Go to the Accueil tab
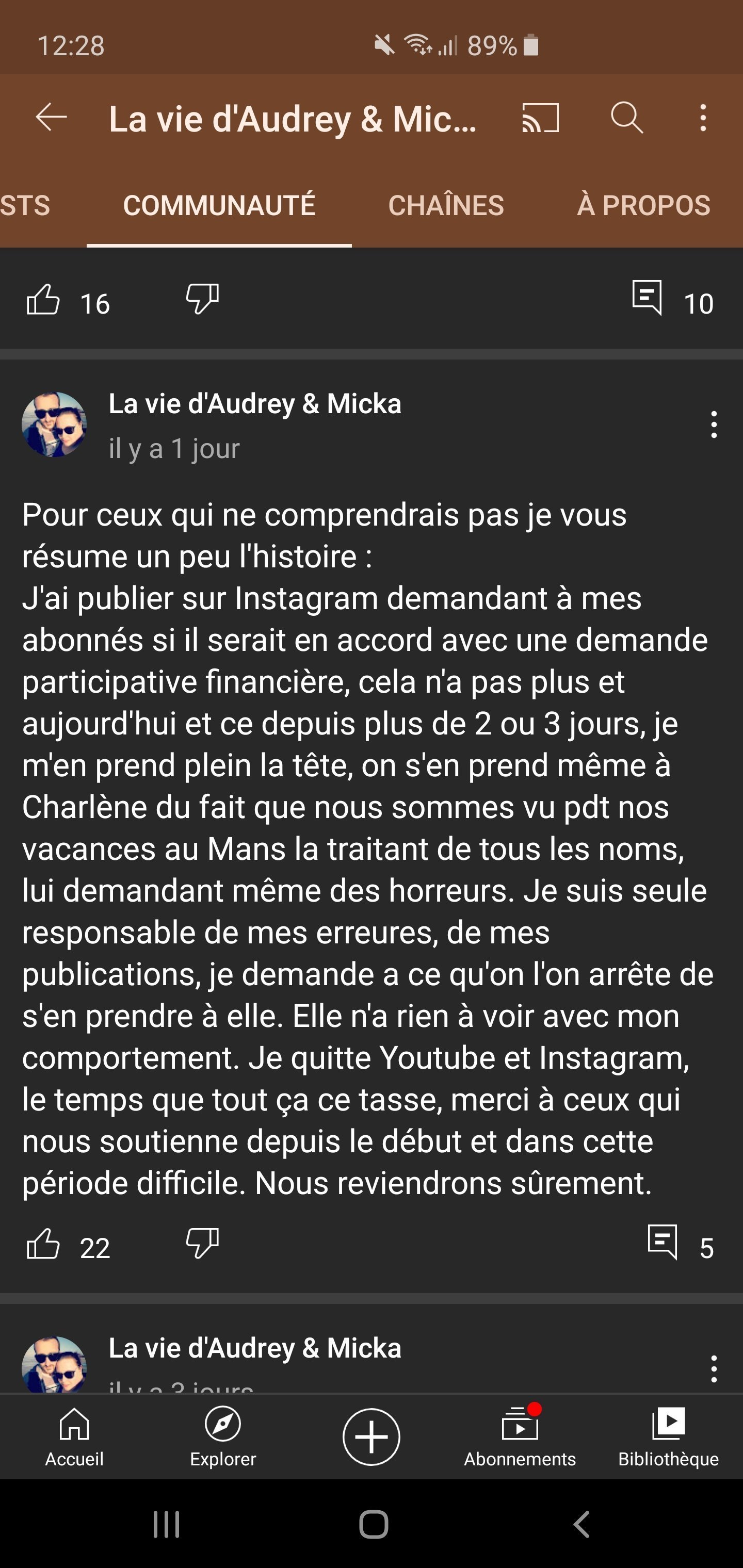This screenshot has width=743, height=1568. point(74,1437)
